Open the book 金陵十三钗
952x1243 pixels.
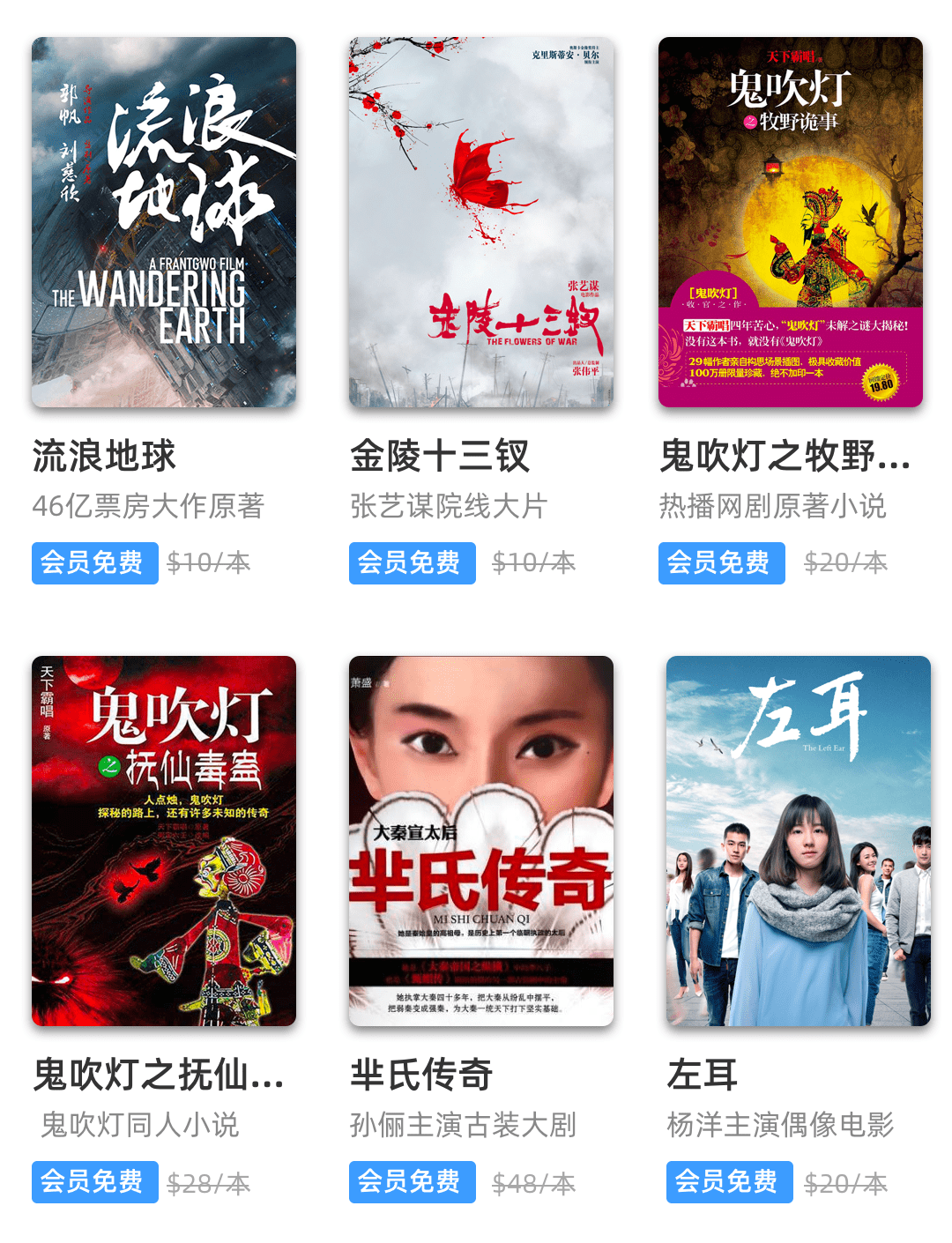[481, 222]
